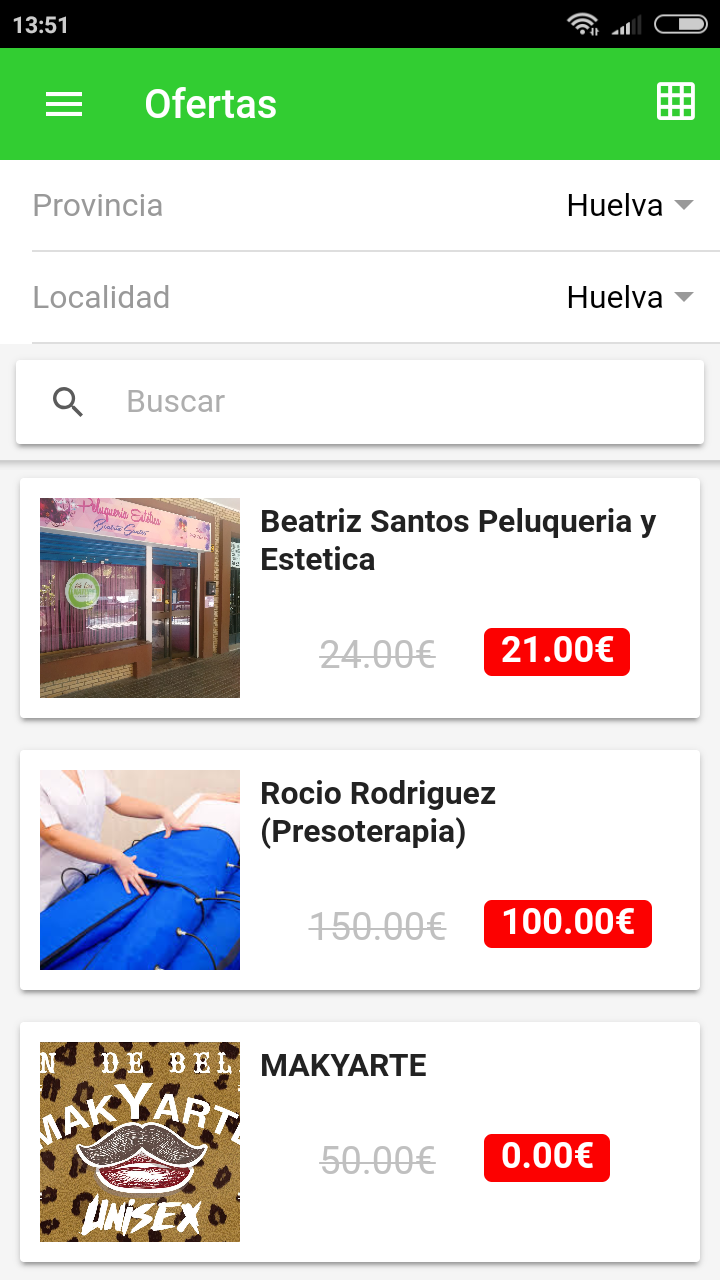The image size is (720, 1280).
Task: View the MAKYARTE offer card
Action: 360,1141
